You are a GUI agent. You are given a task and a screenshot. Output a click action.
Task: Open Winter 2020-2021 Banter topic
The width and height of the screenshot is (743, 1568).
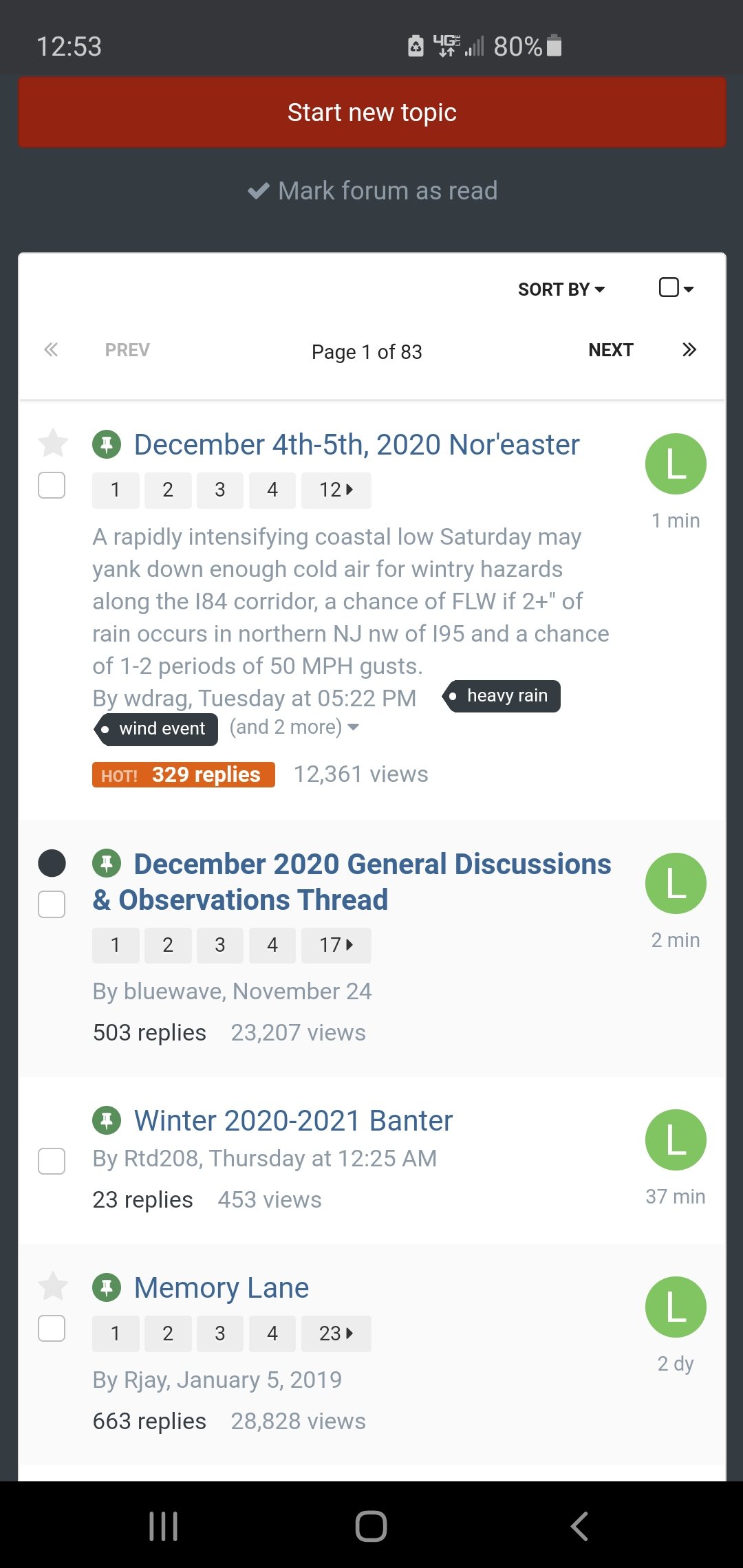(293, 1121)
